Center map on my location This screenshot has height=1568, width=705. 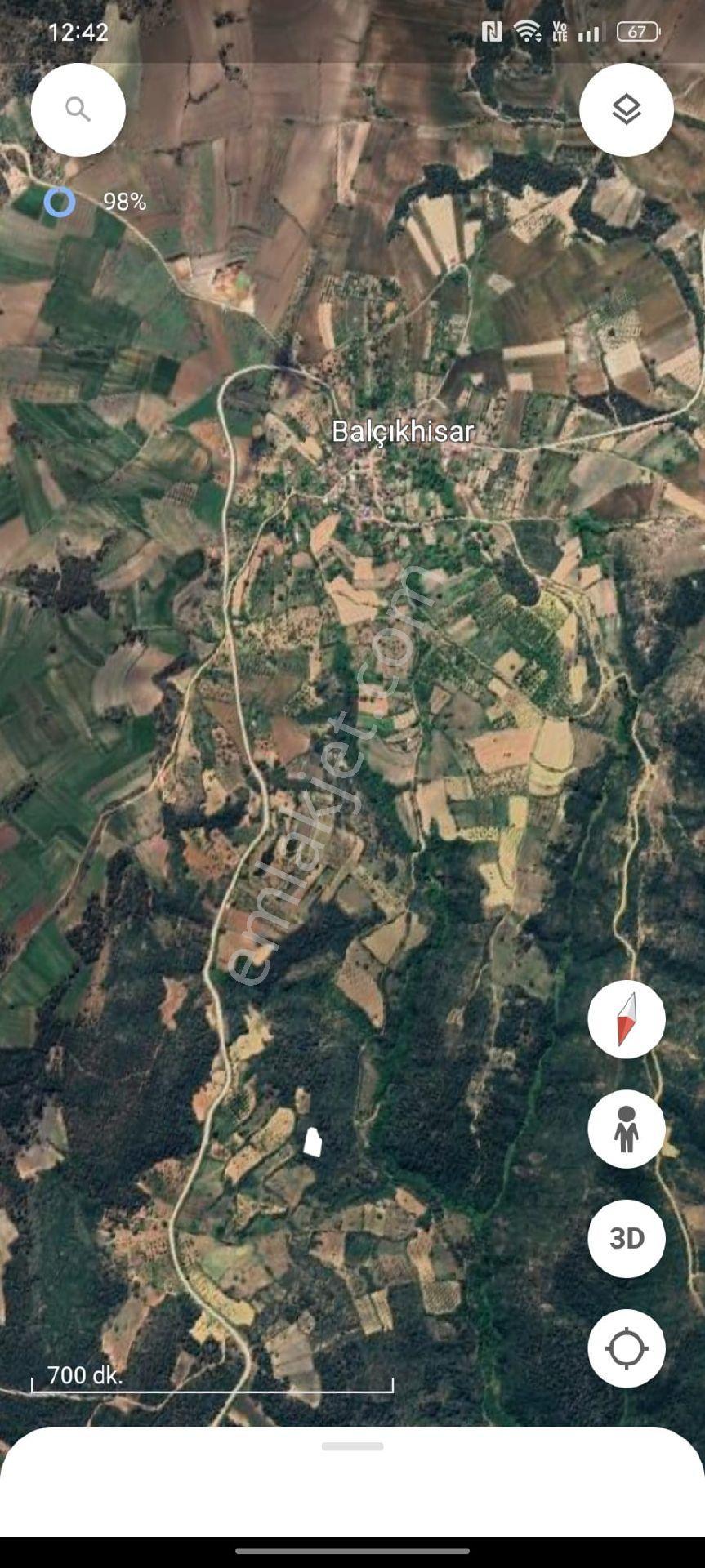click(627, 1348)
